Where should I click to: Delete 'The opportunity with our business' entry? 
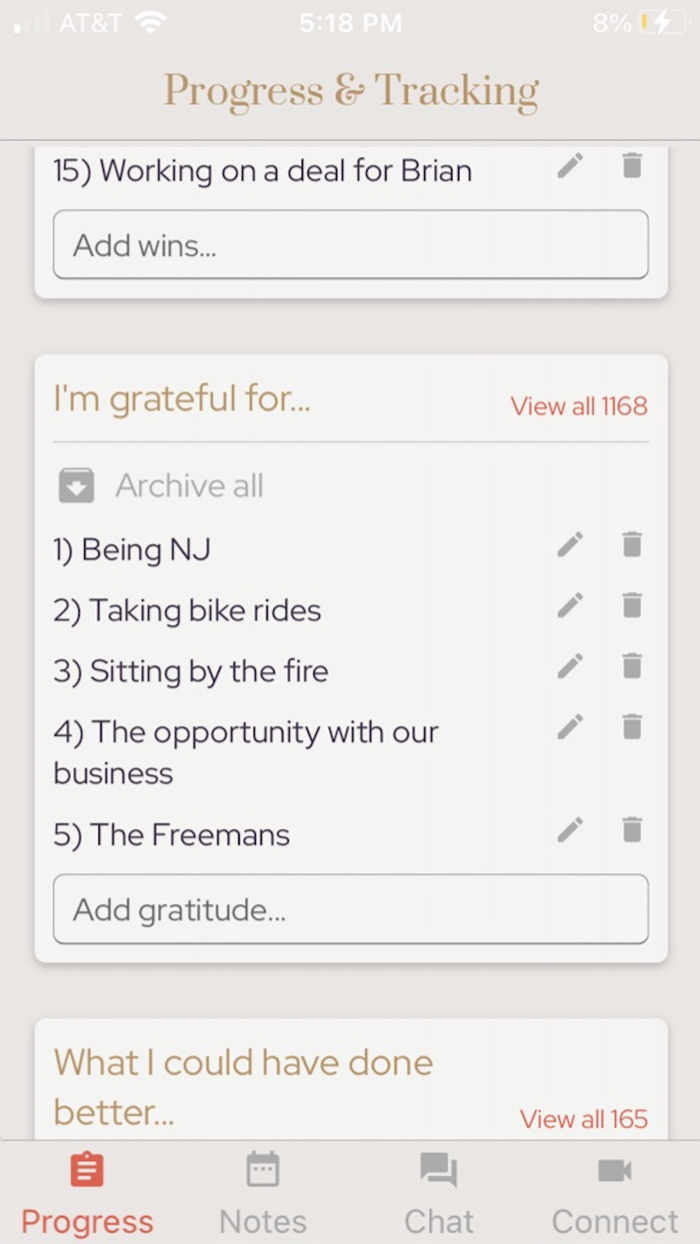click(x=632, y=728)
